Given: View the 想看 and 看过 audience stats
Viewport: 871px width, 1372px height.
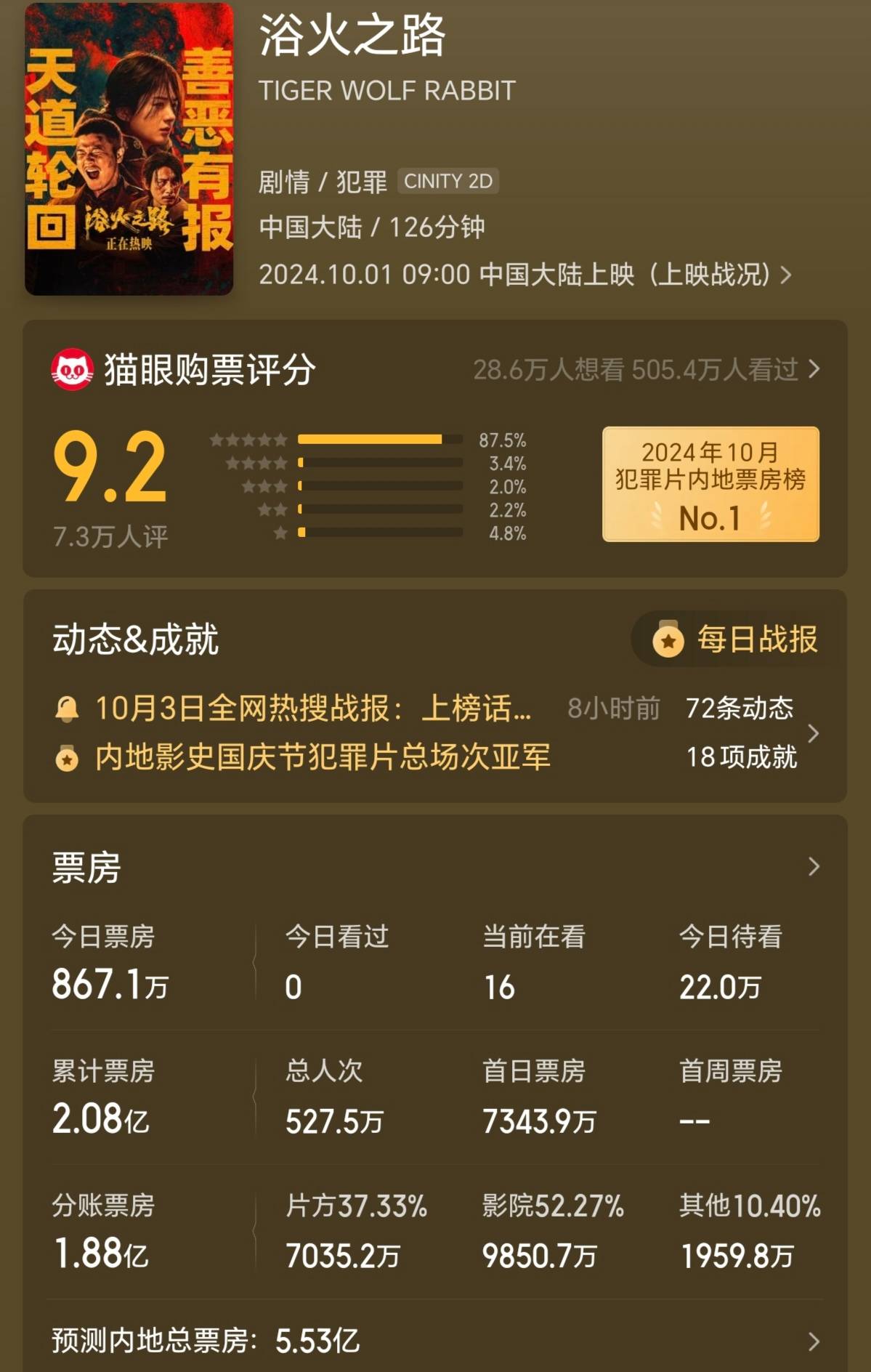Looking at the screenshot, I should [646, 370].
